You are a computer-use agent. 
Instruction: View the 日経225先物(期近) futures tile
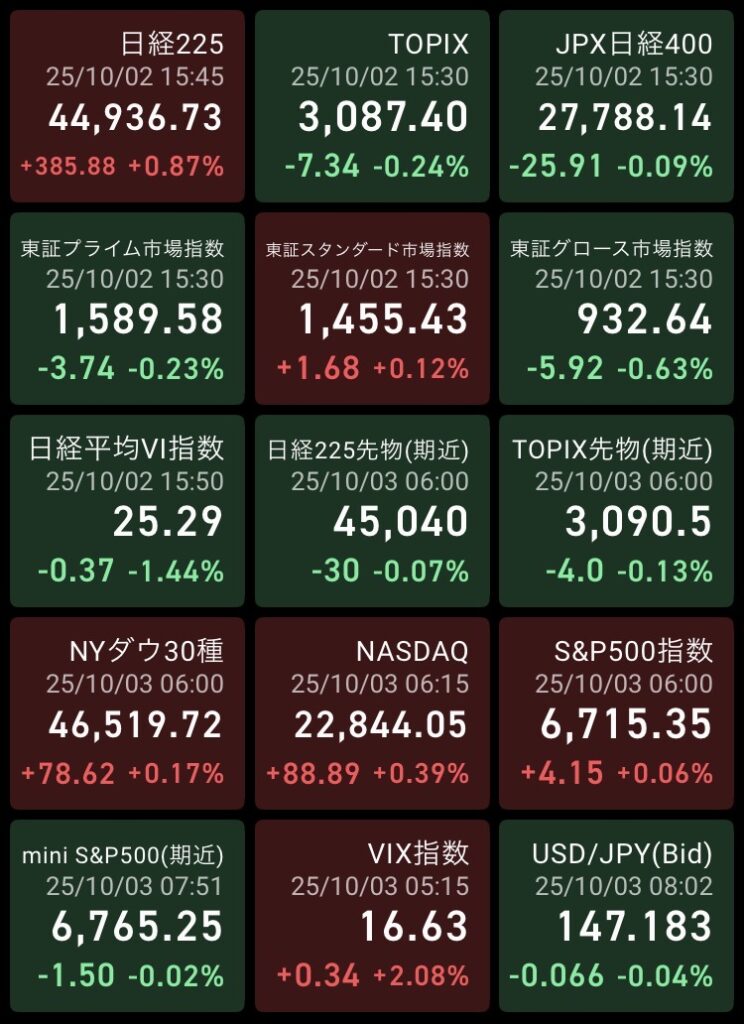click(x=372, y=511)
